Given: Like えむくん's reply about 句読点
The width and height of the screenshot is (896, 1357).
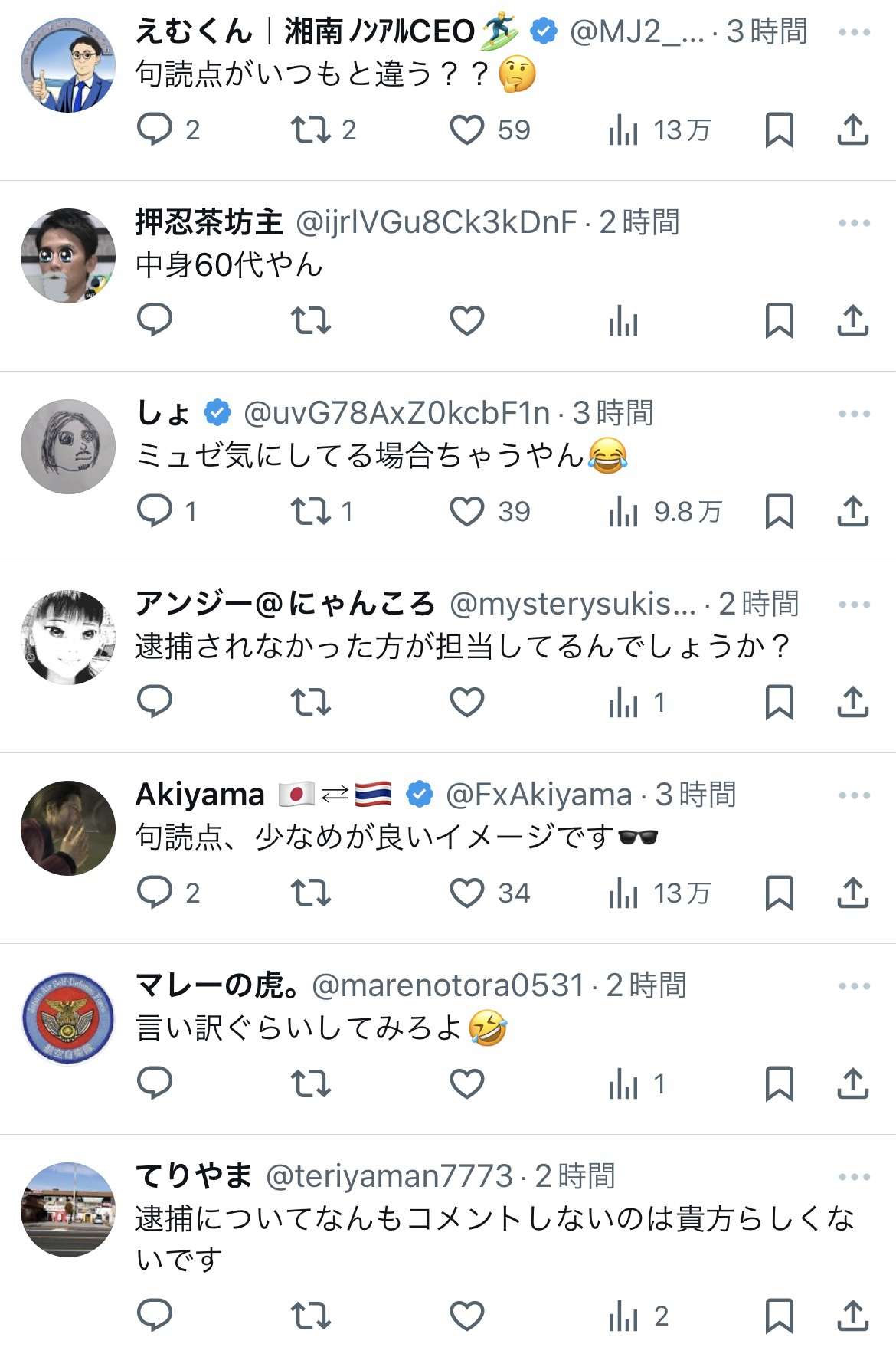Looking at the screenshot, I should pyautogui.click(x=466, y=129).
